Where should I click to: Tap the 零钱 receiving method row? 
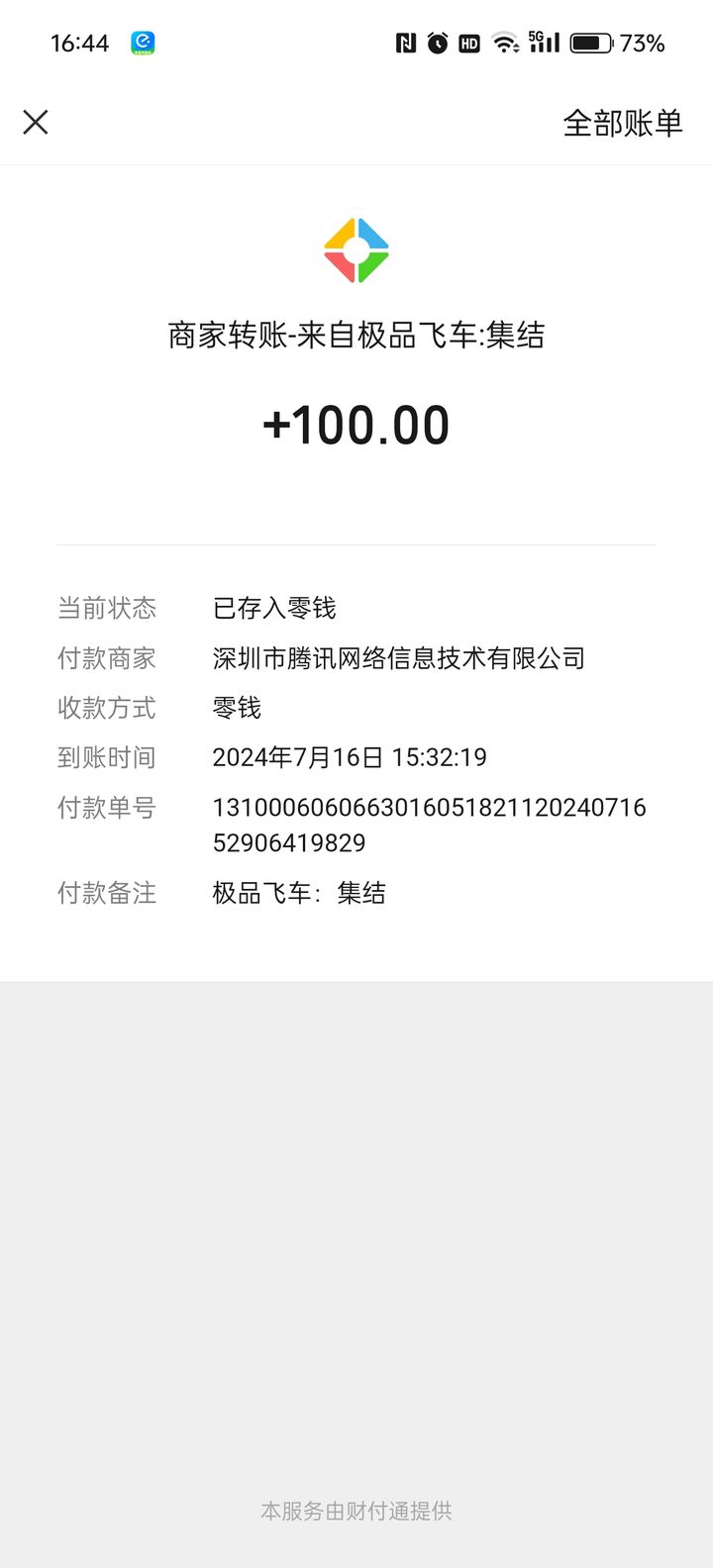coord(235,707)
